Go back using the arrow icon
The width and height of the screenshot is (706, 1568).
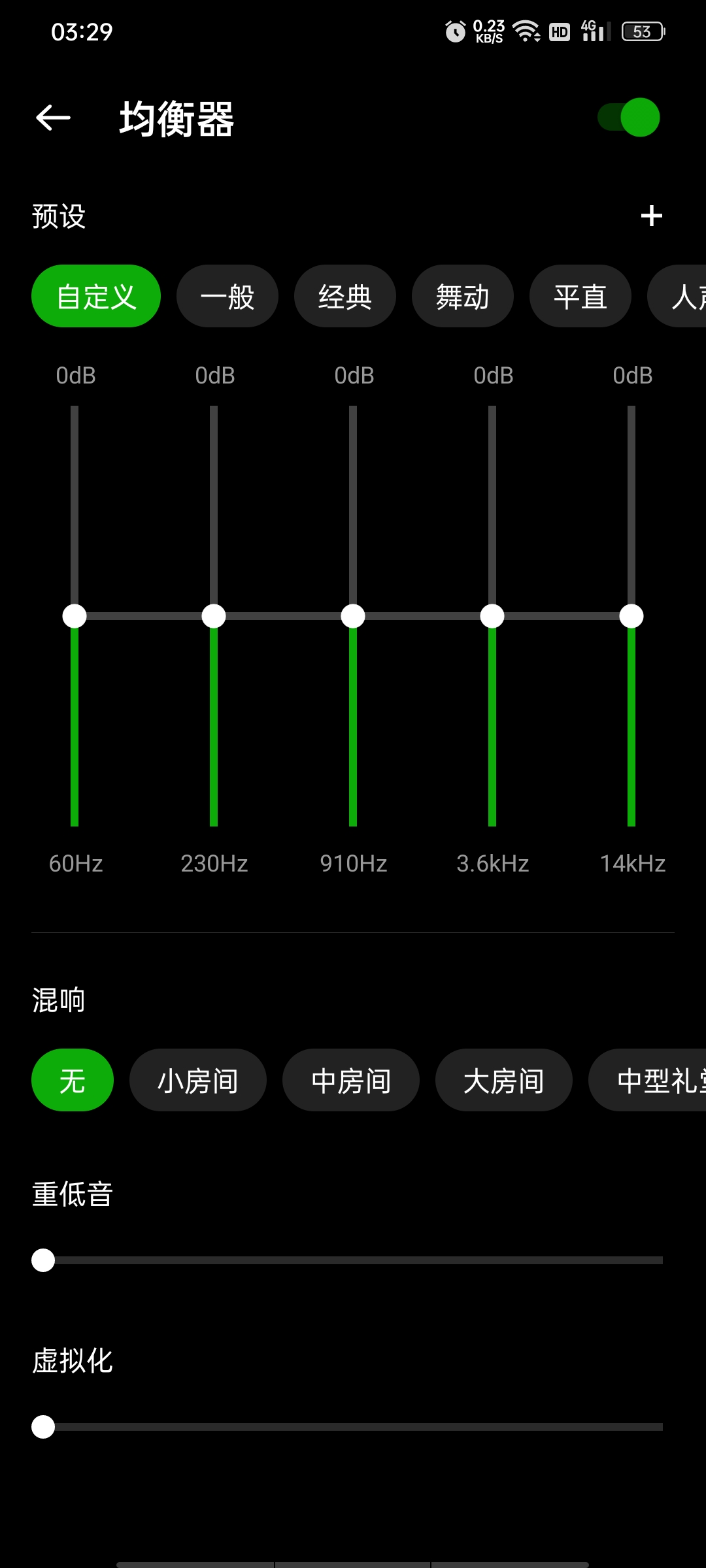click(x=53, y=118)
